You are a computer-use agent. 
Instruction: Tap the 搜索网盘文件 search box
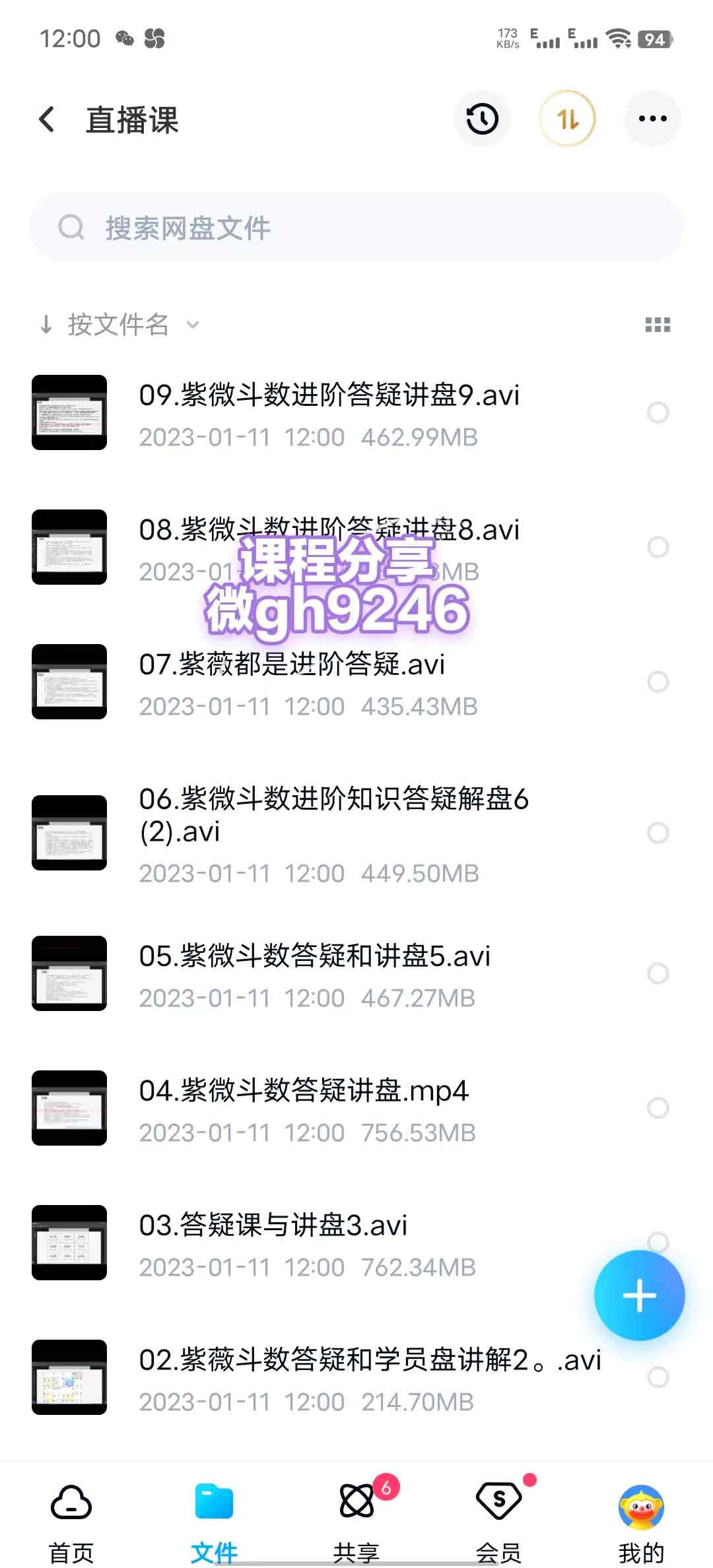pos(356,228)
